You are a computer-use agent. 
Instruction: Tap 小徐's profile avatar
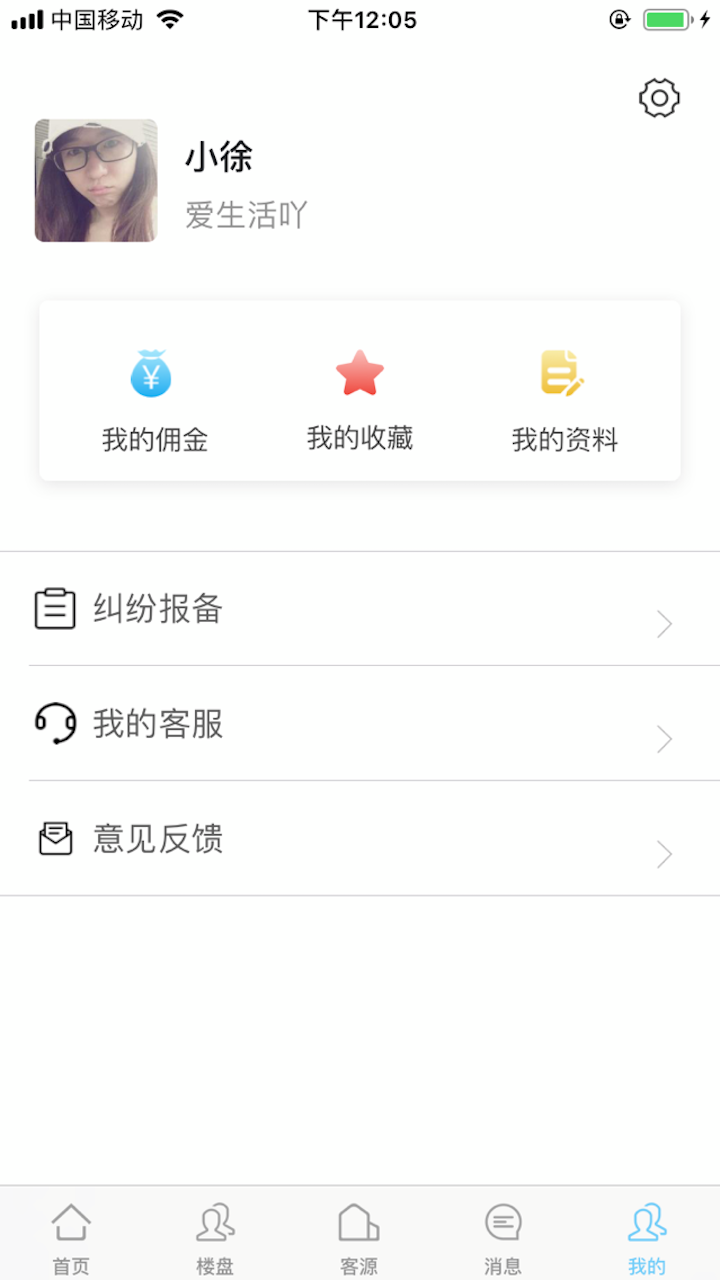(x=96, y=181)
